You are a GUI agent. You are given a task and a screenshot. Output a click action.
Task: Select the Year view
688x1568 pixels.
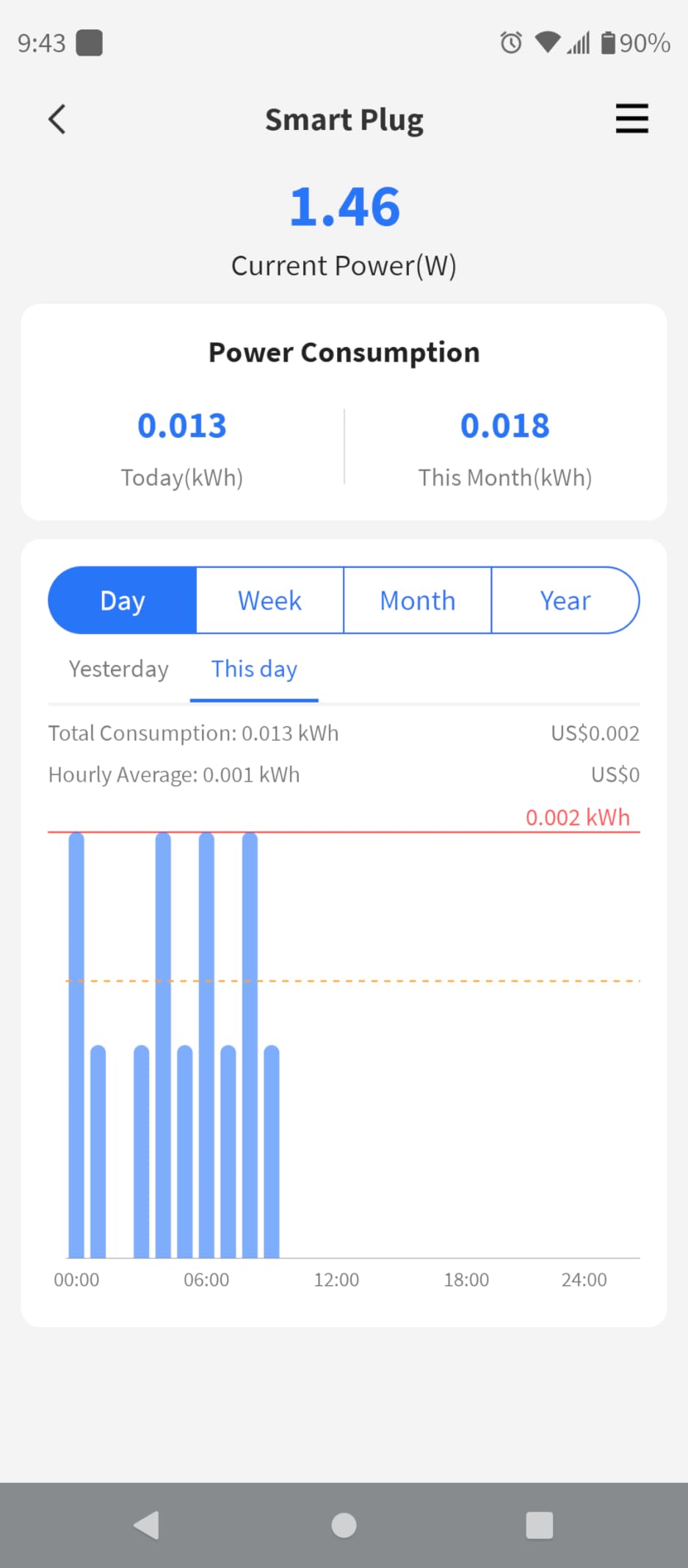click(x=565, y=600)
